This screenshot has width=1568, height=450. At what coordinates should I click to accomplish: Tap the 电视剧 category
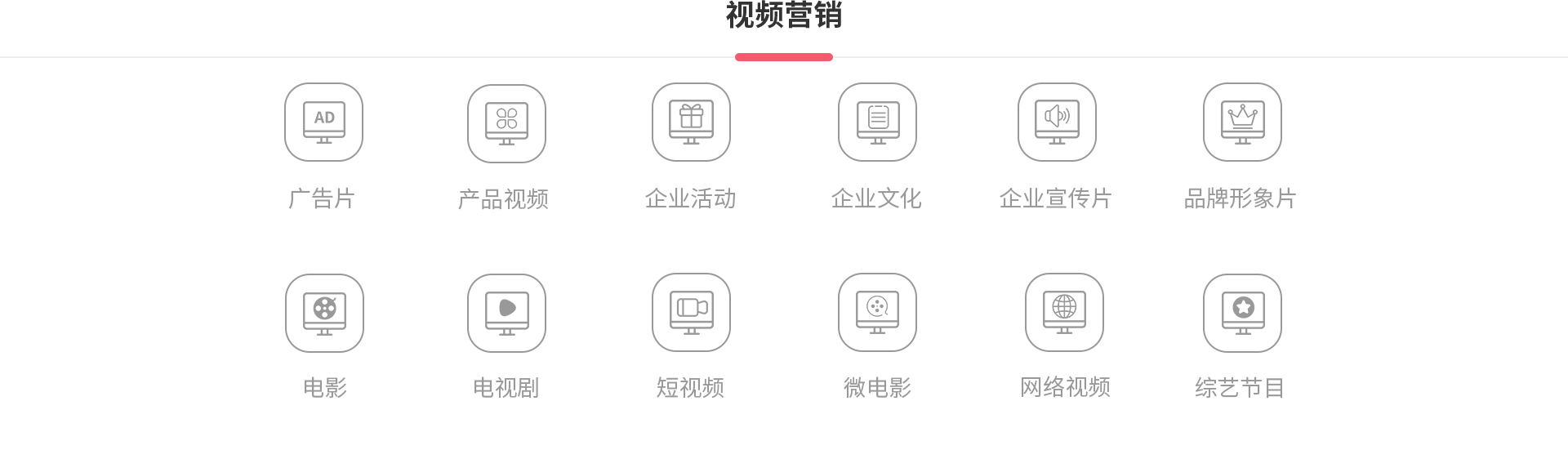(506, 314)
